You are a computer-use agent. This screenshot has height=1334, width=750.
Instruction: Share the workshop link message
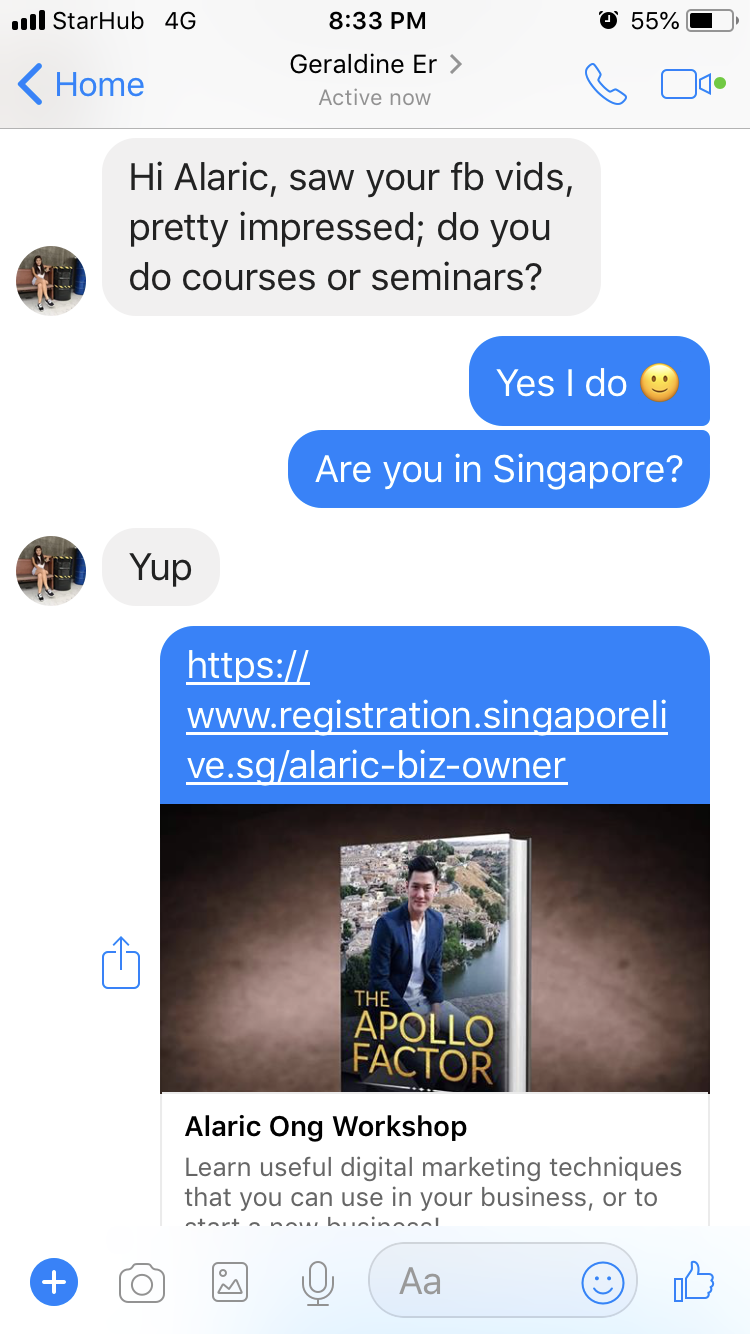click(121, 962)
